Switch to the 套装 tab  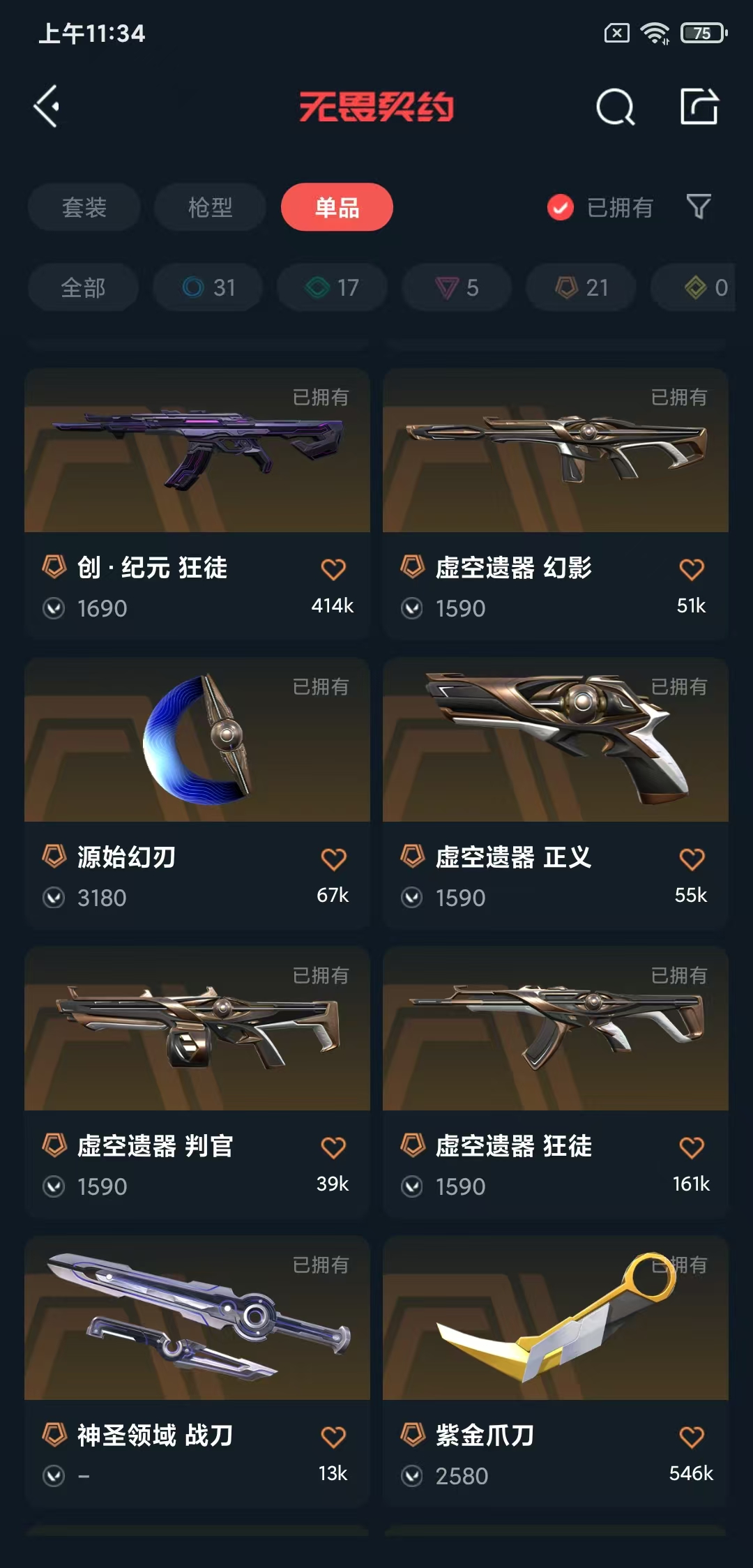(x=84, y=207)
